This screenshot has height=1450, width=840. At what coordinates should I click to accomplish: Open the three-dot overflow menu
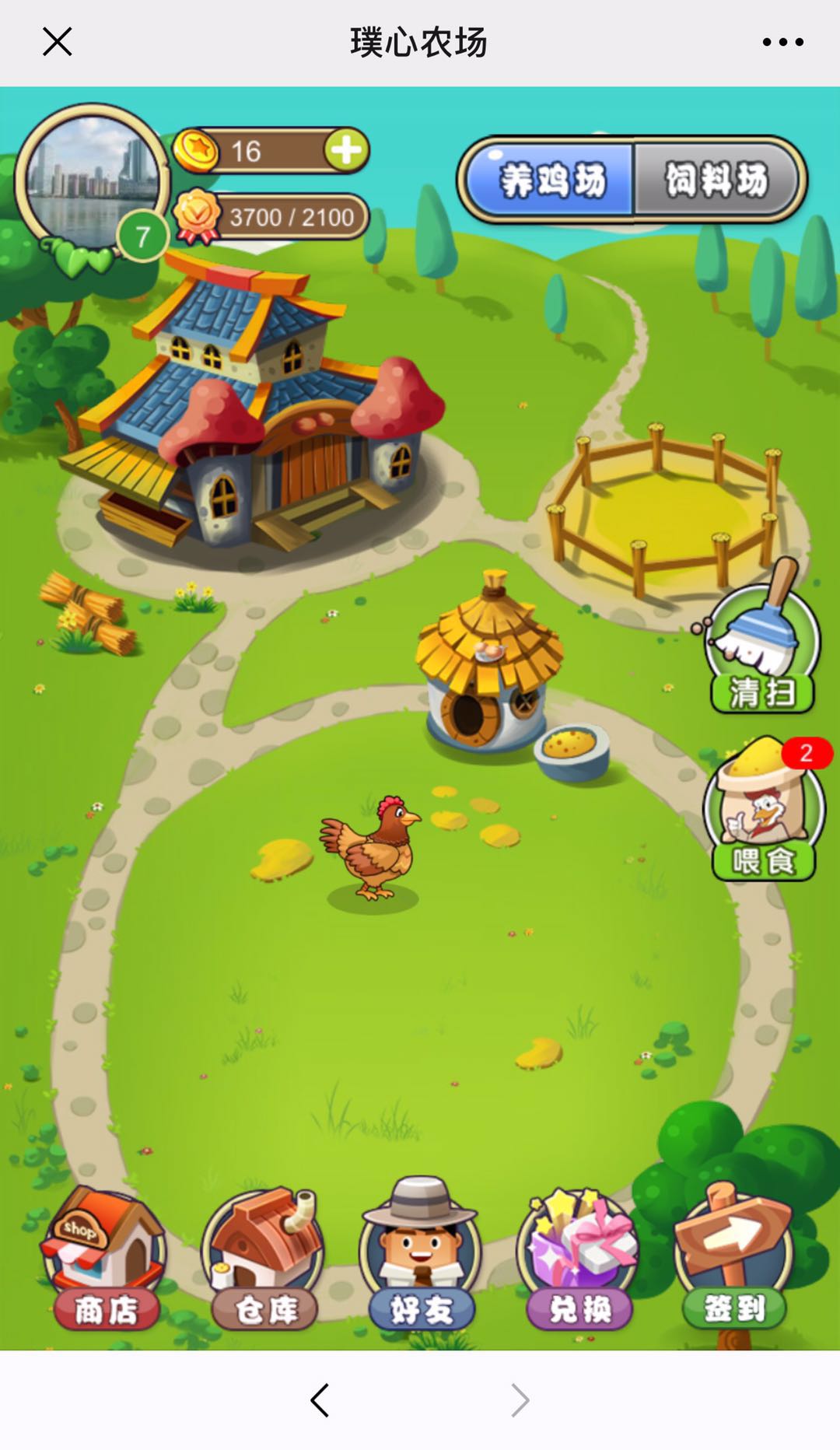pos(782,42)
